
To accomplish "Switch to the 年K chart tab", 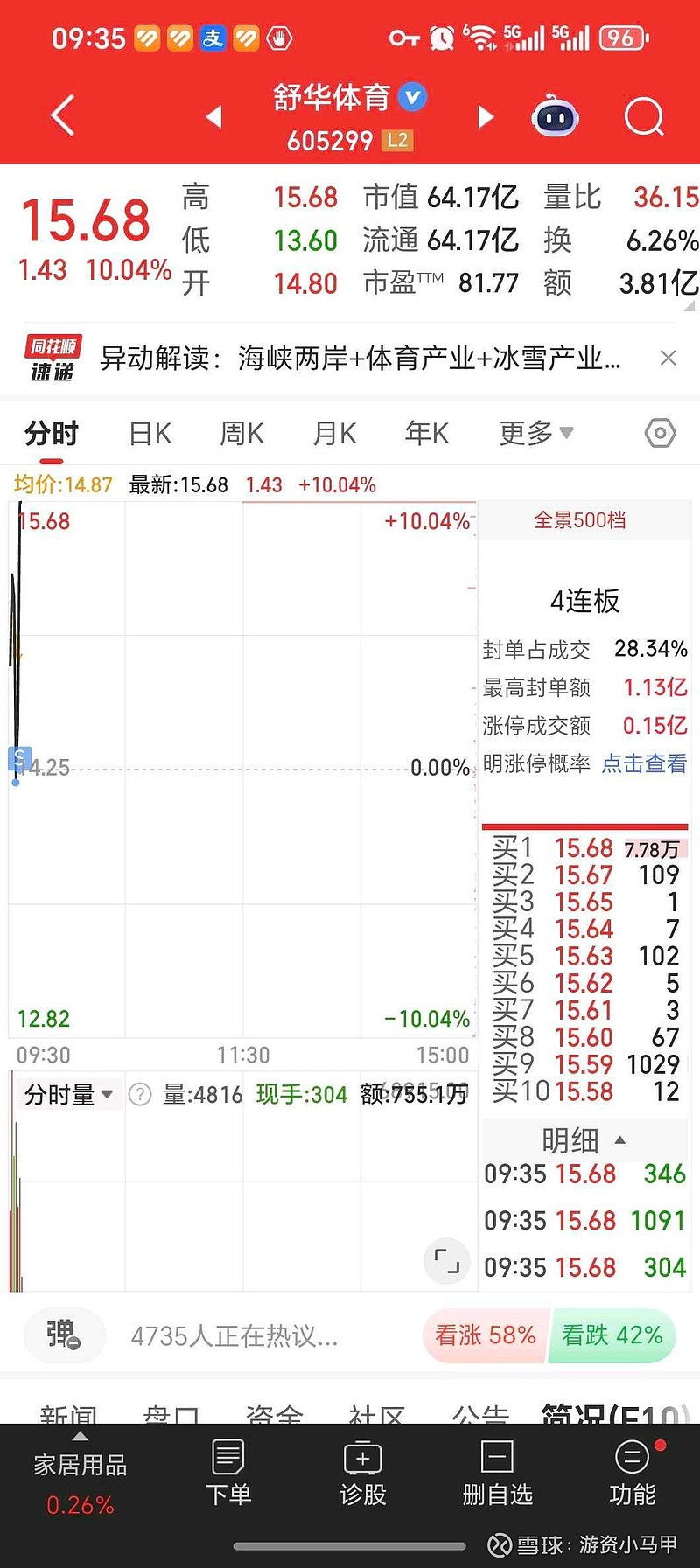I will [427, 433].
